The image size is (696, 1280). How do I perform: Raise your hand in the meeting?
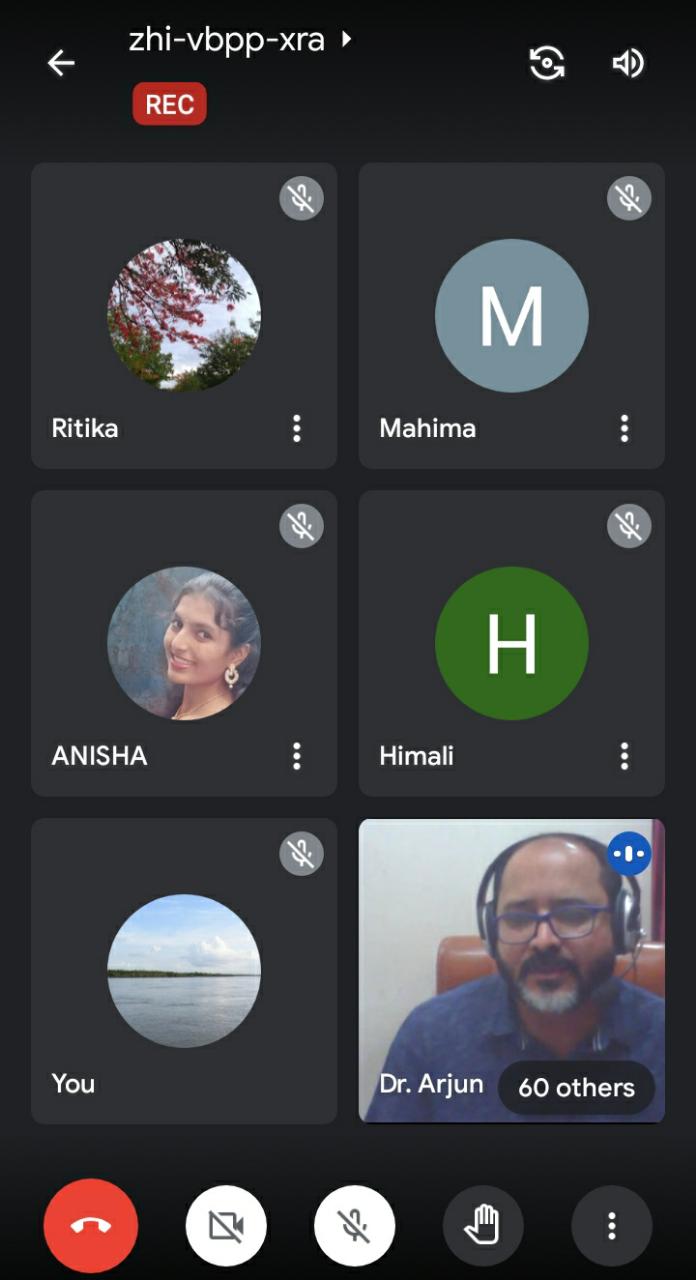pos(483,1226)
